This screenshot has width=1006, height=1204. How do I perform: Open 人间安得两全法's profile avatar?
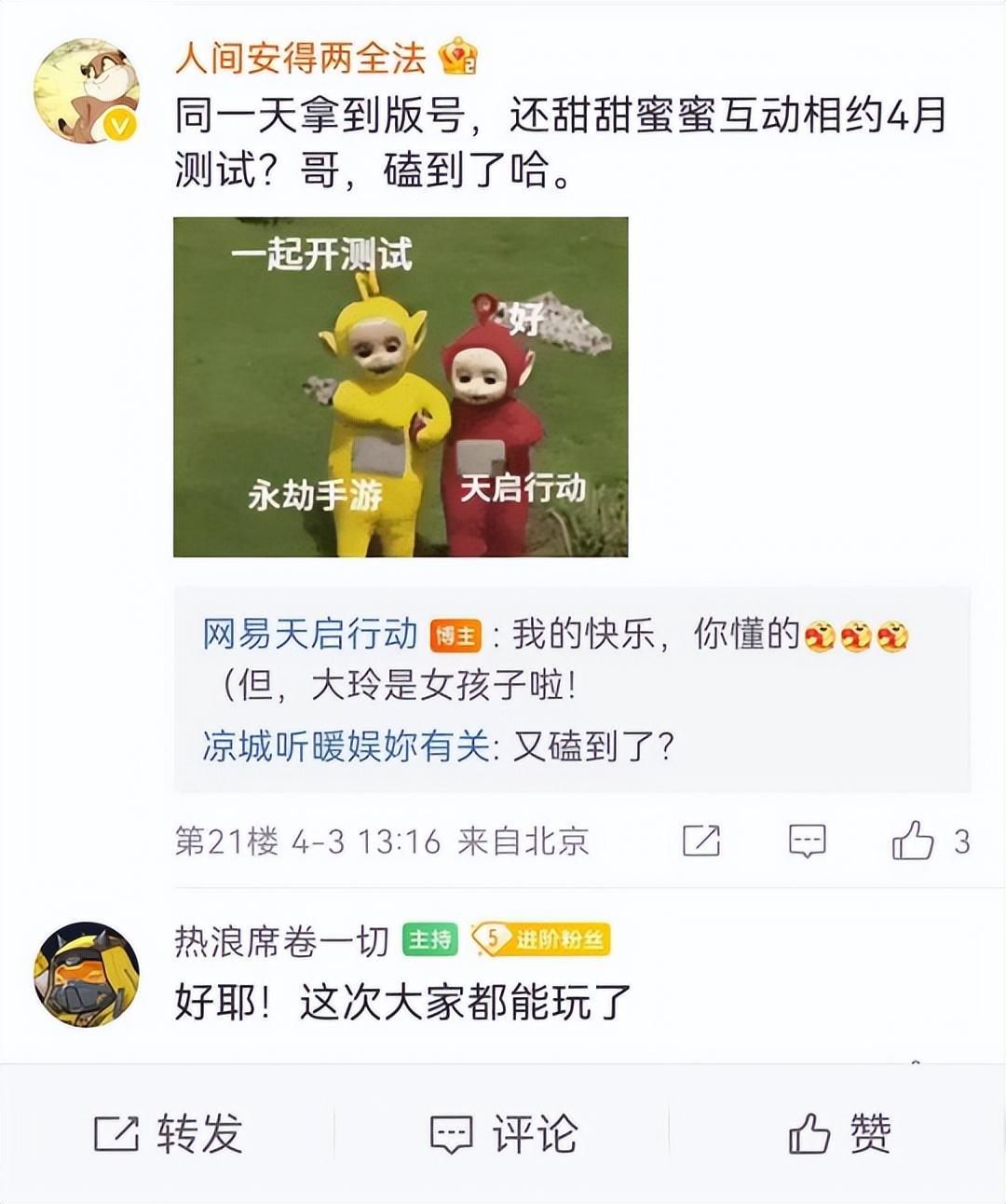coord(86,91)
